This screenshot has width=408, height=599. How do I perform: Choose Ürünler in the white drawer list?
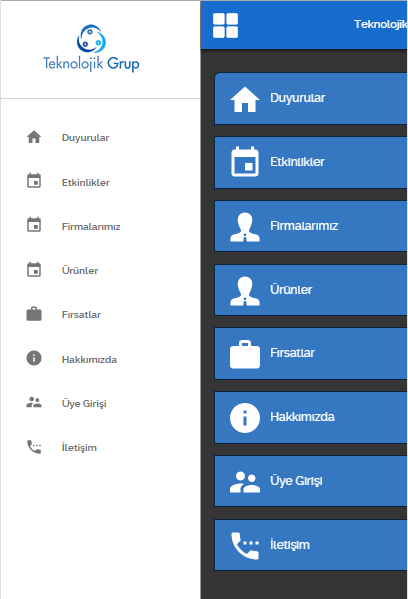point(100,270)
